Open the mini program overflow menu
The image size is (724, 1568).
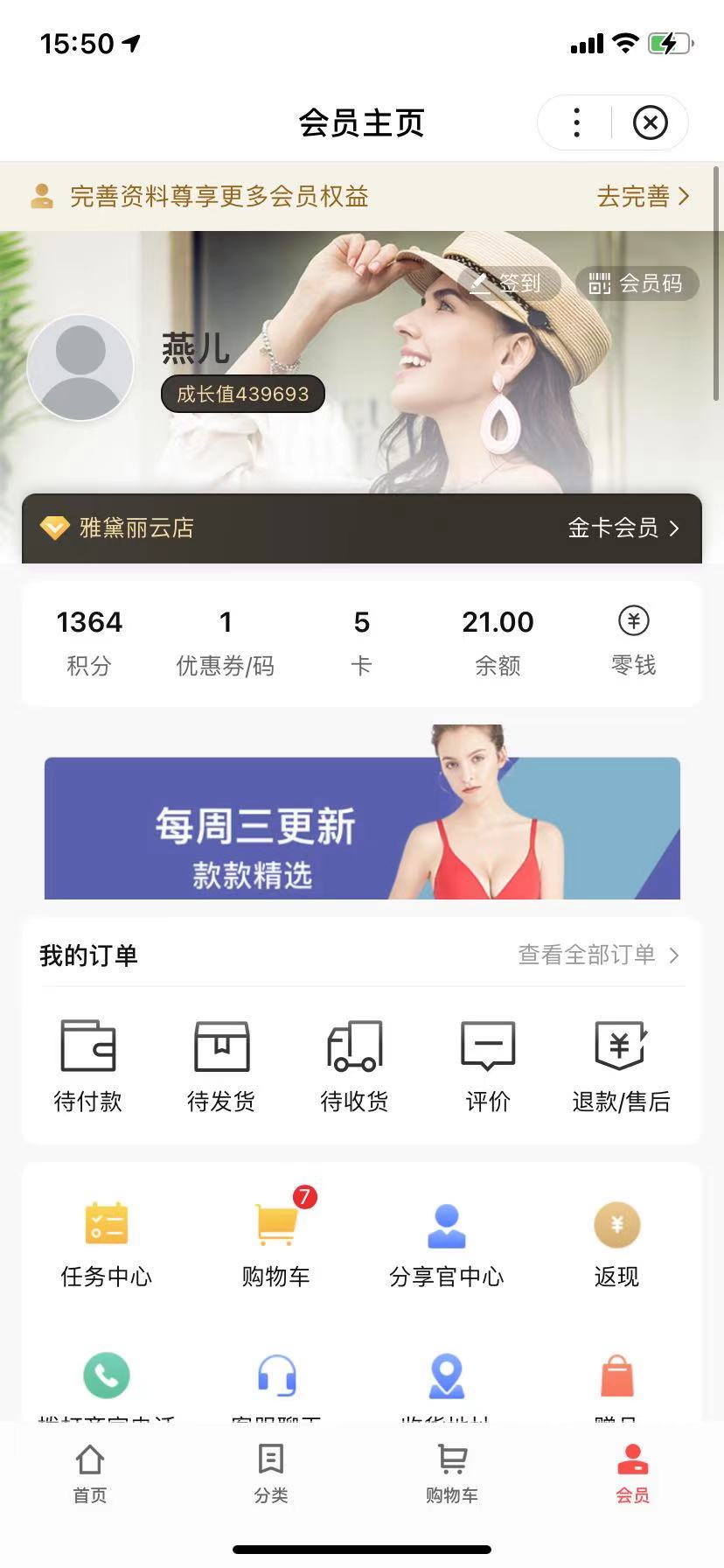point(576,123)
